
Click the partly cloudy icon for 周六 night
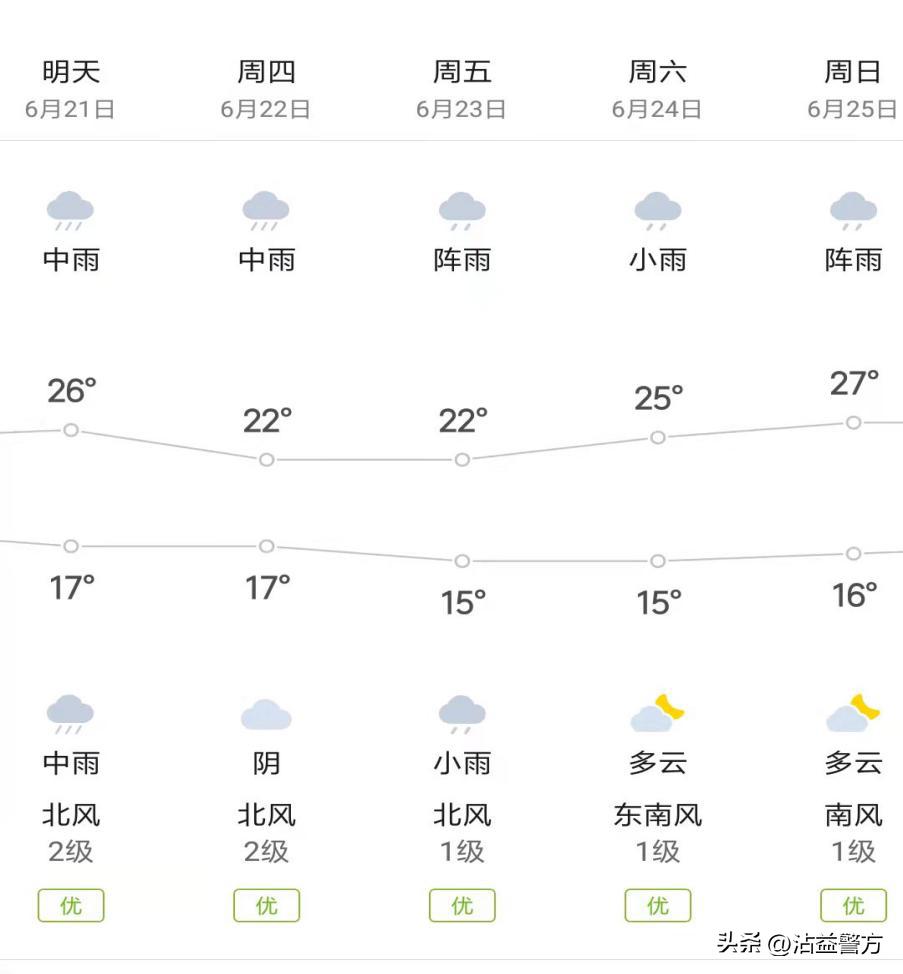click(x=656, y=712)
